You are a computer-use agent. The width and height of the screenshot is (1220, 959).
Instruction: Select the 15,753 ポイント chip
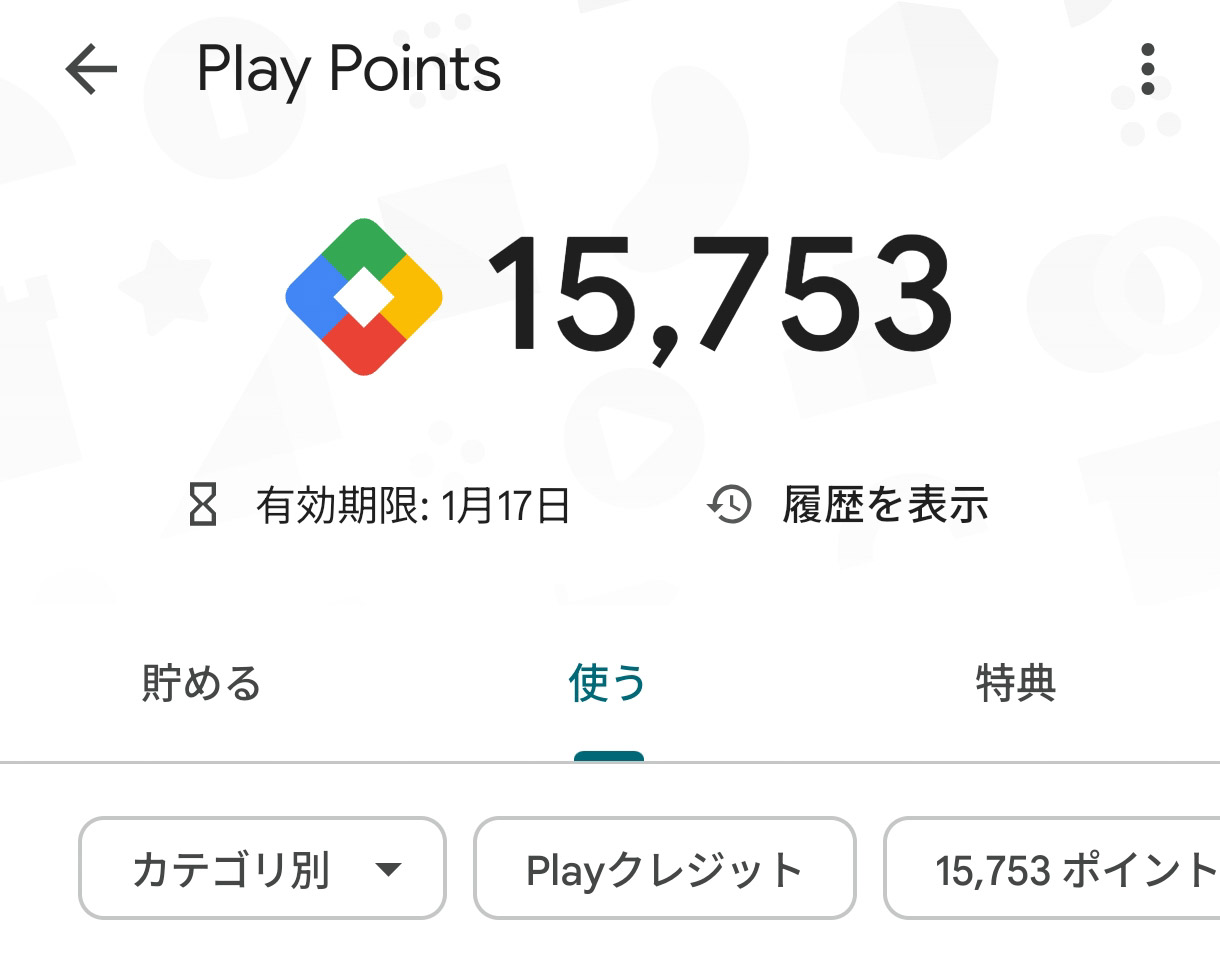1053,868
